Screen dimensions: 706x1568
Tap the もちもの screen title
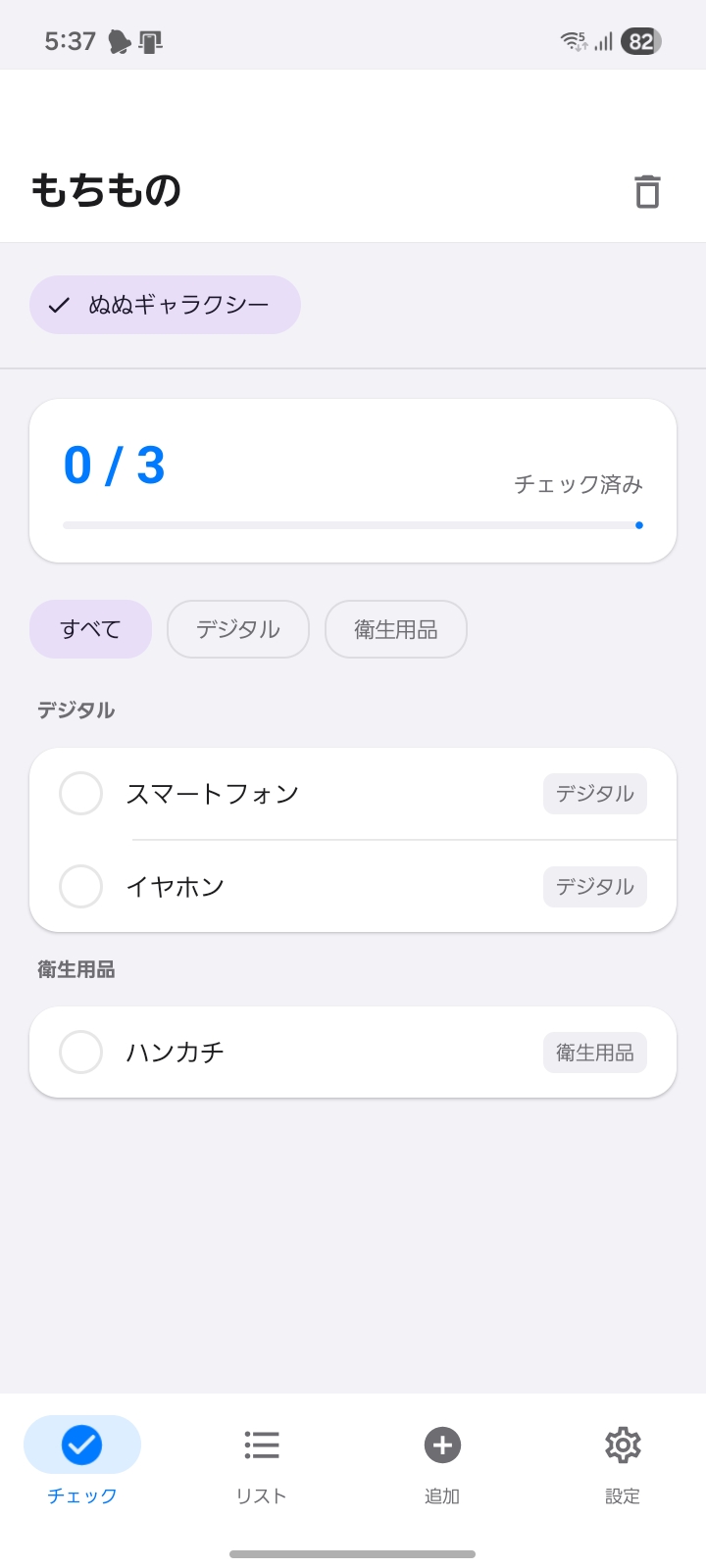pos(106,191)
